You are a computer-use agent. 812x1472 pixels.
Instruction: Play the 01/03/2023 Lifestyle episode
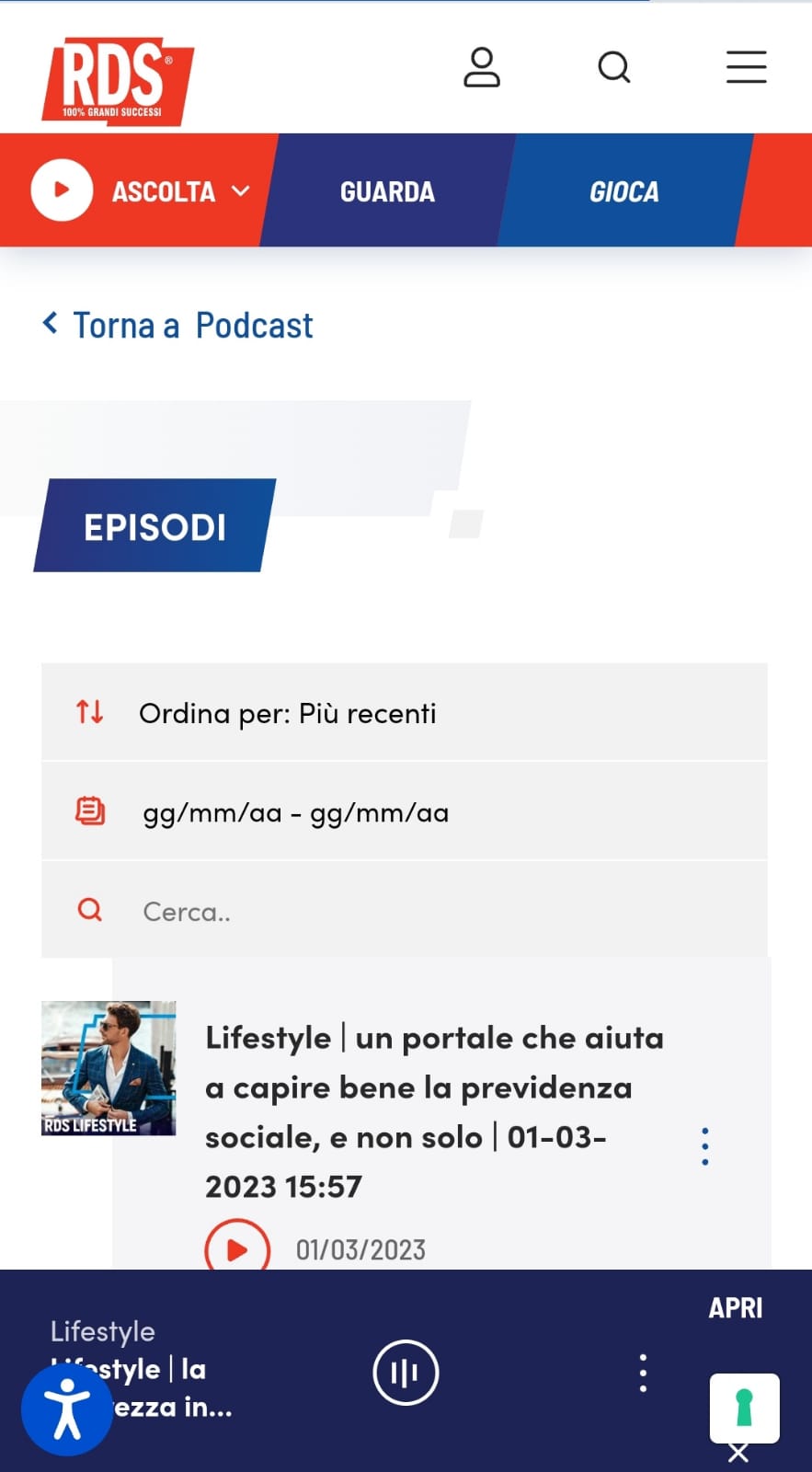coord(237,1248)
